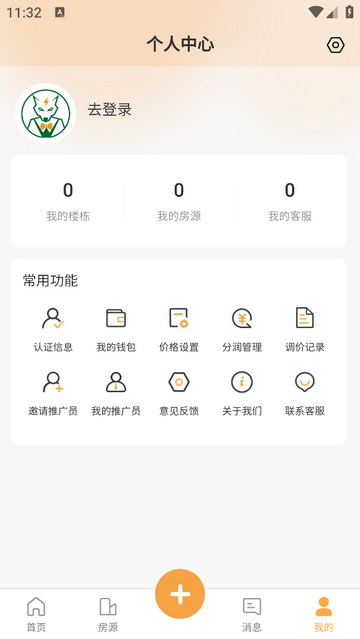This screenshot has height=639, width=360.
Task: Open 认证信息
Action: click(x=53, y=330)
